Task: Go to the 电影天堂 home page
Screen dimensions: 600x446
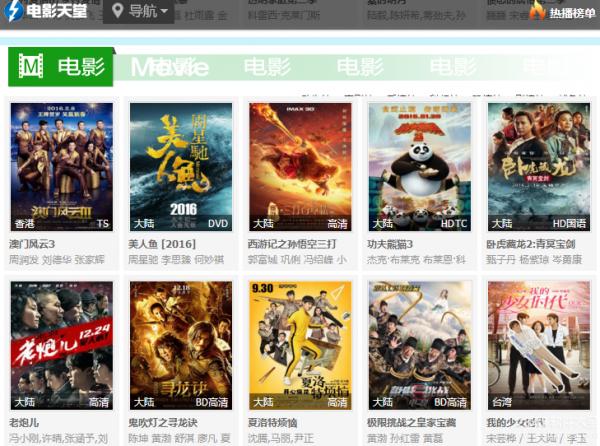Action: pyautogui.click(x=48, y=11)
